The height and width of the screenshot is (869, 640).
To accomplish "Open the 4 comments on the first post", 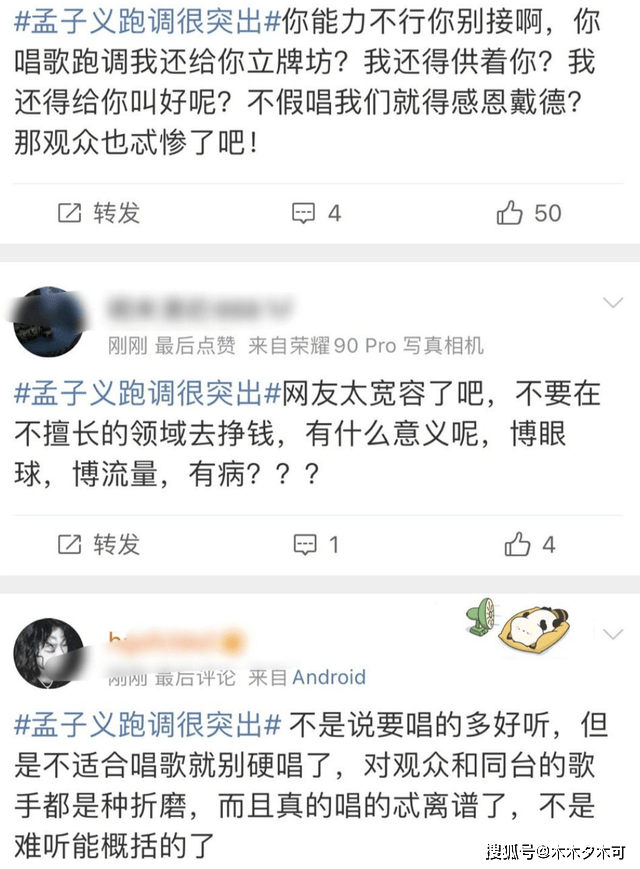I will [x=316, y=213].
